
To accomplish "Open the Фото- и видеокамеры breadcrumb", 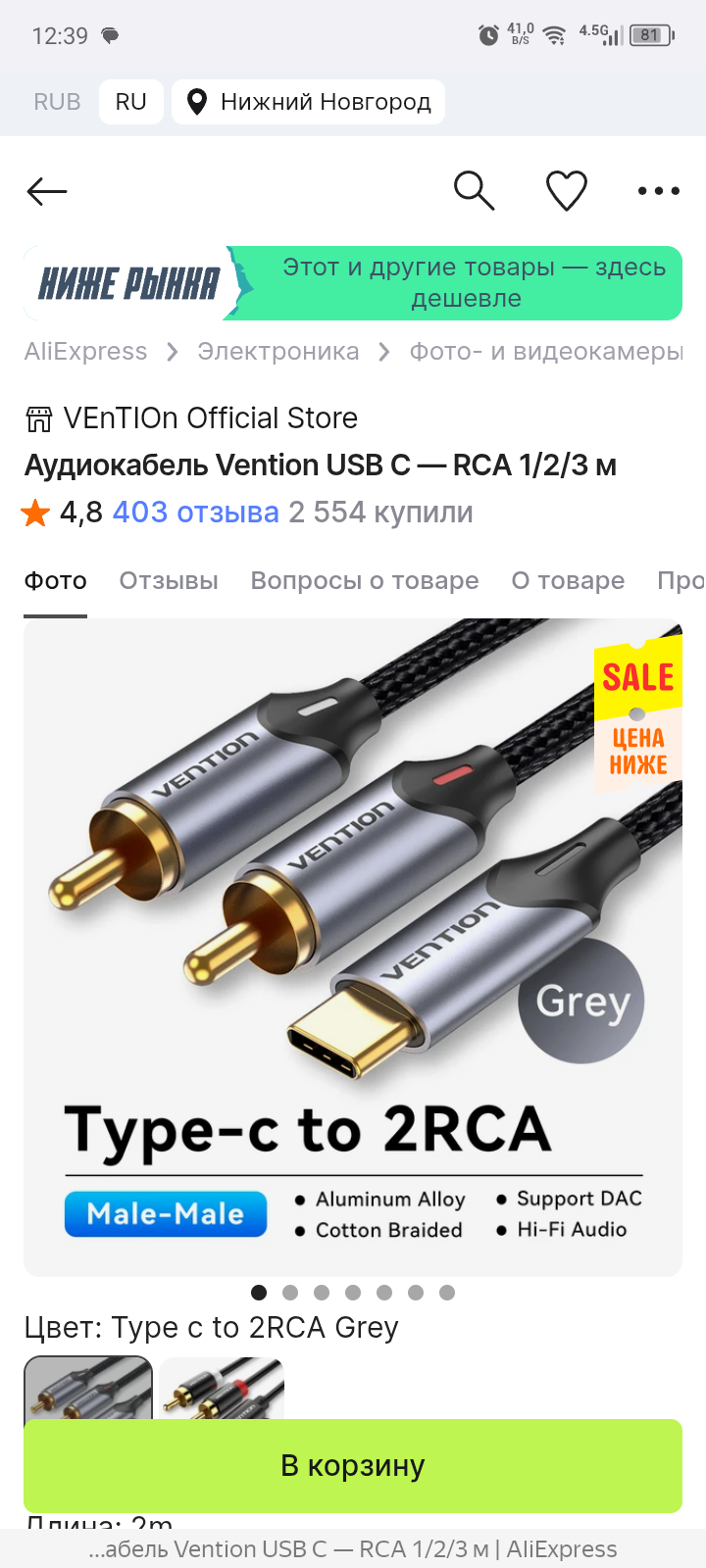I will click(546, 351).
